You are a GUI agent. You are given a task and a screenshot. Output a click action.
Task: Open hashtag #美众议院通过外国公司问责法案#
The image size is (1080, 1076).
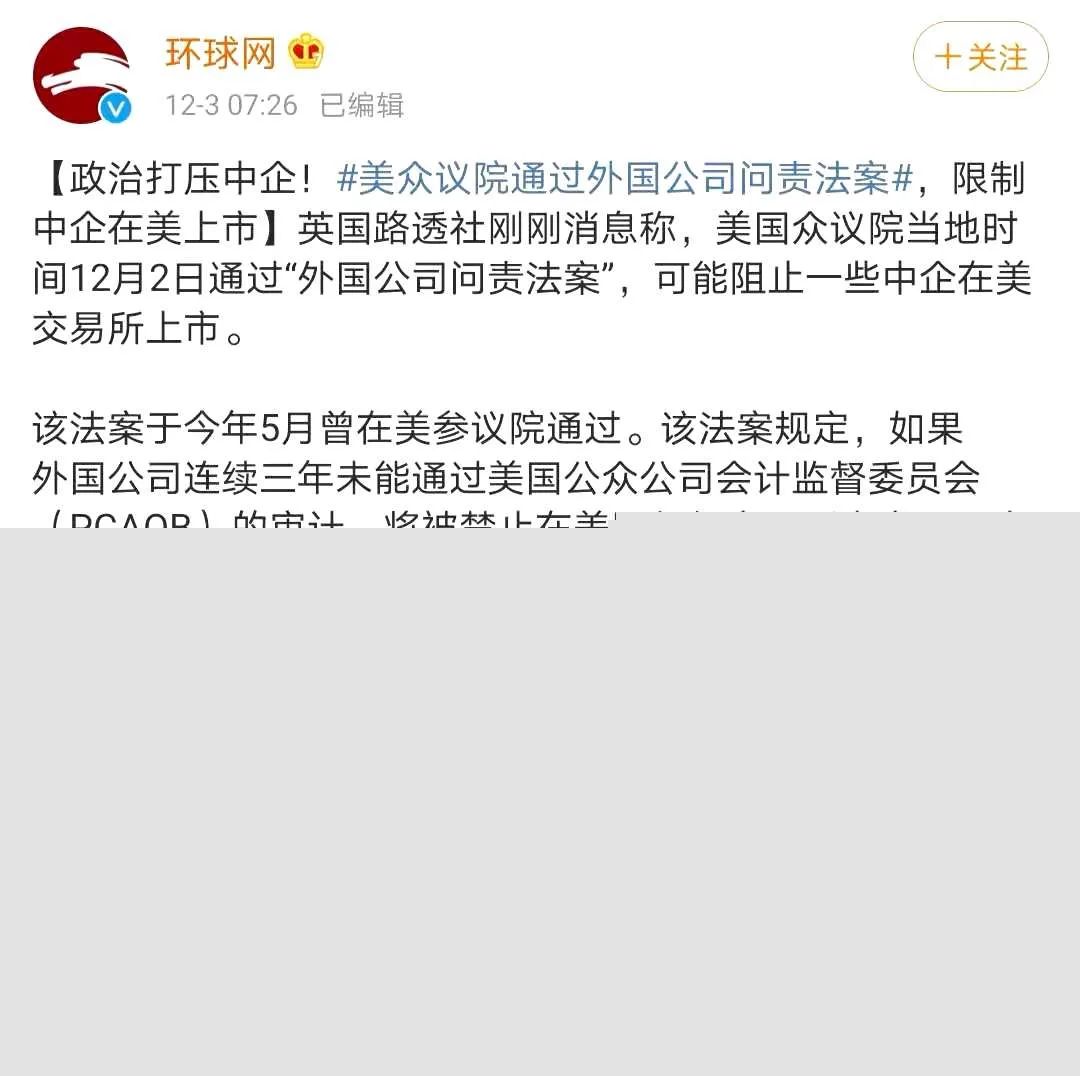(x=625, y=179)
